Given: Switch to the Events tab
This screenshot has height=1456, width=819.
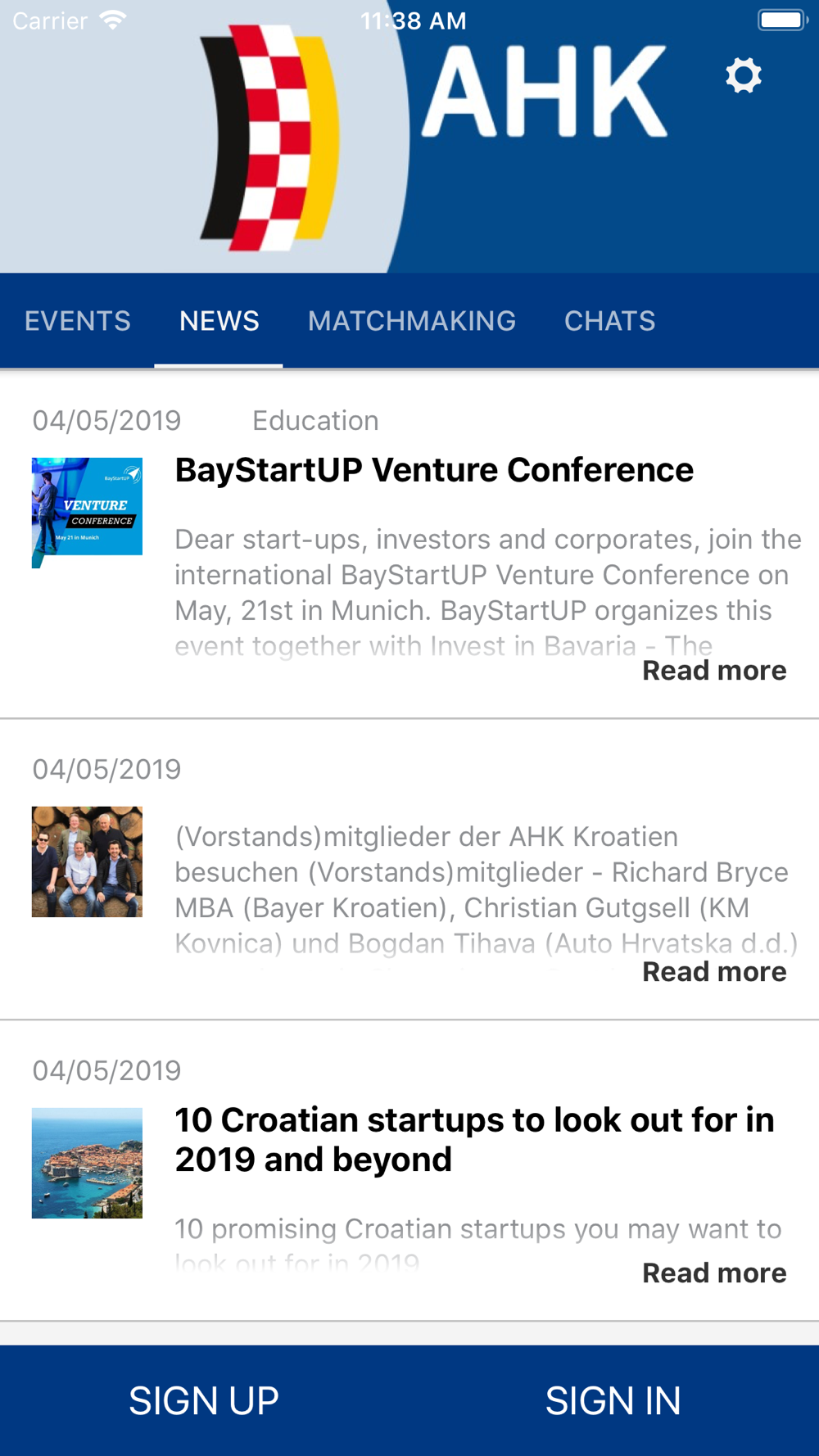Looking at the screenshot, I should point(78,321).
